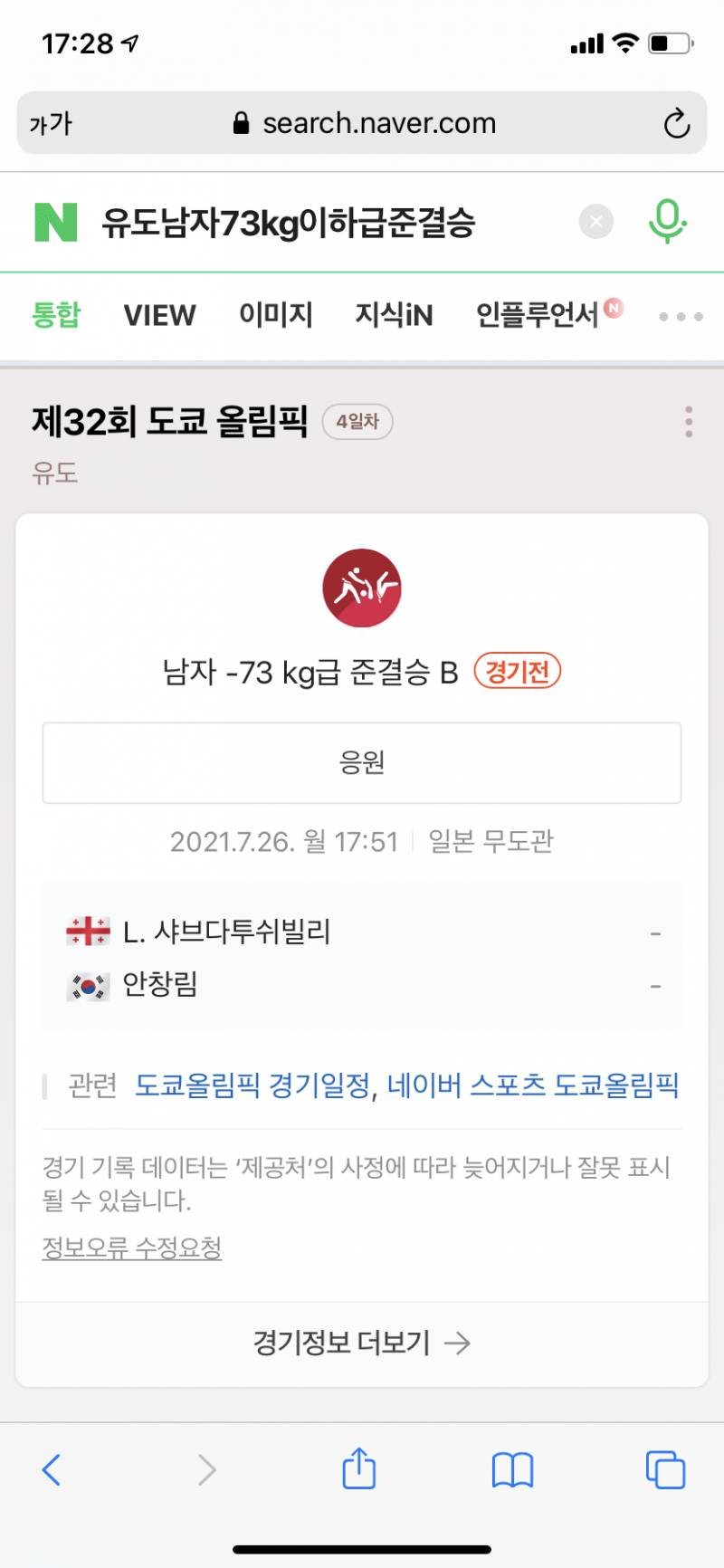
Task: Clear the search query with the x button
Action: pyautogui.click(x=595, y=221)
